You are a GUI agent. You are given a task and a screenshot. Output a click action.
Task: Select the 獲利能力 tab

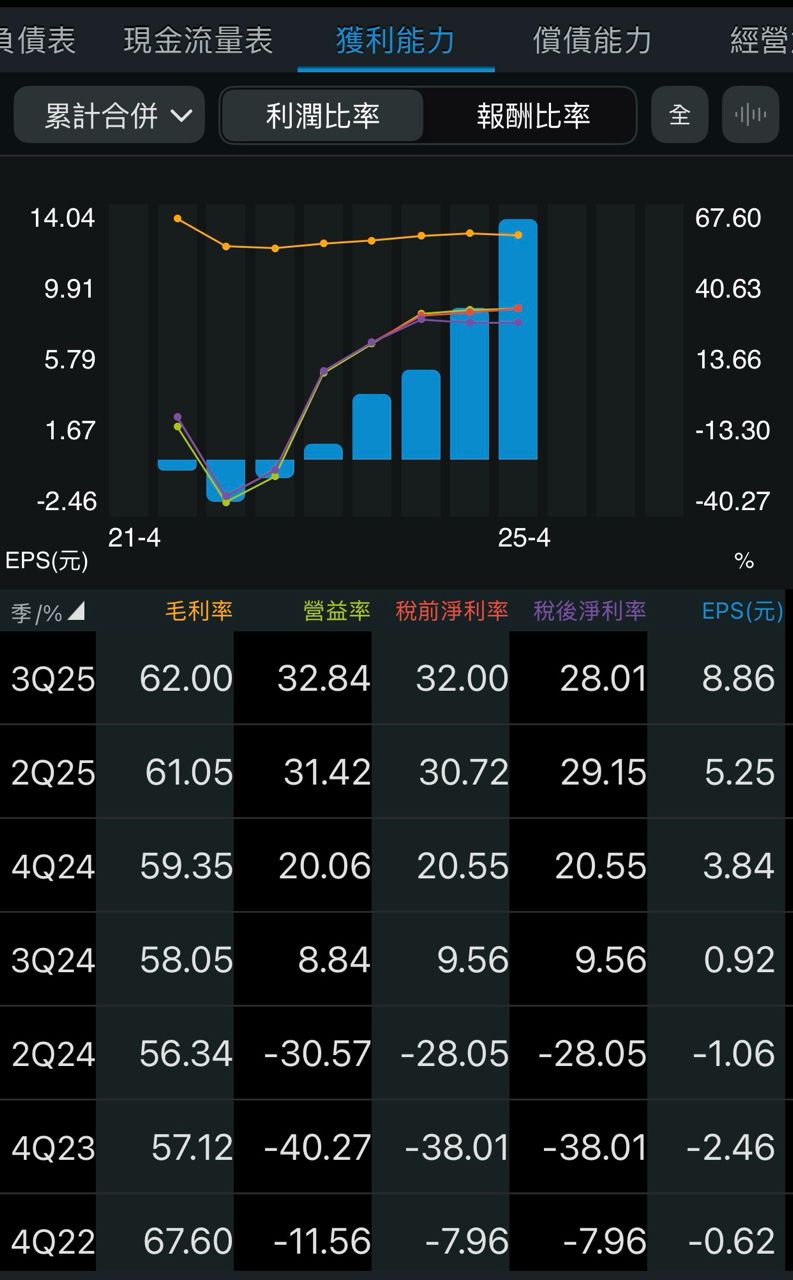pyautogui.click(x=395, y=41)
